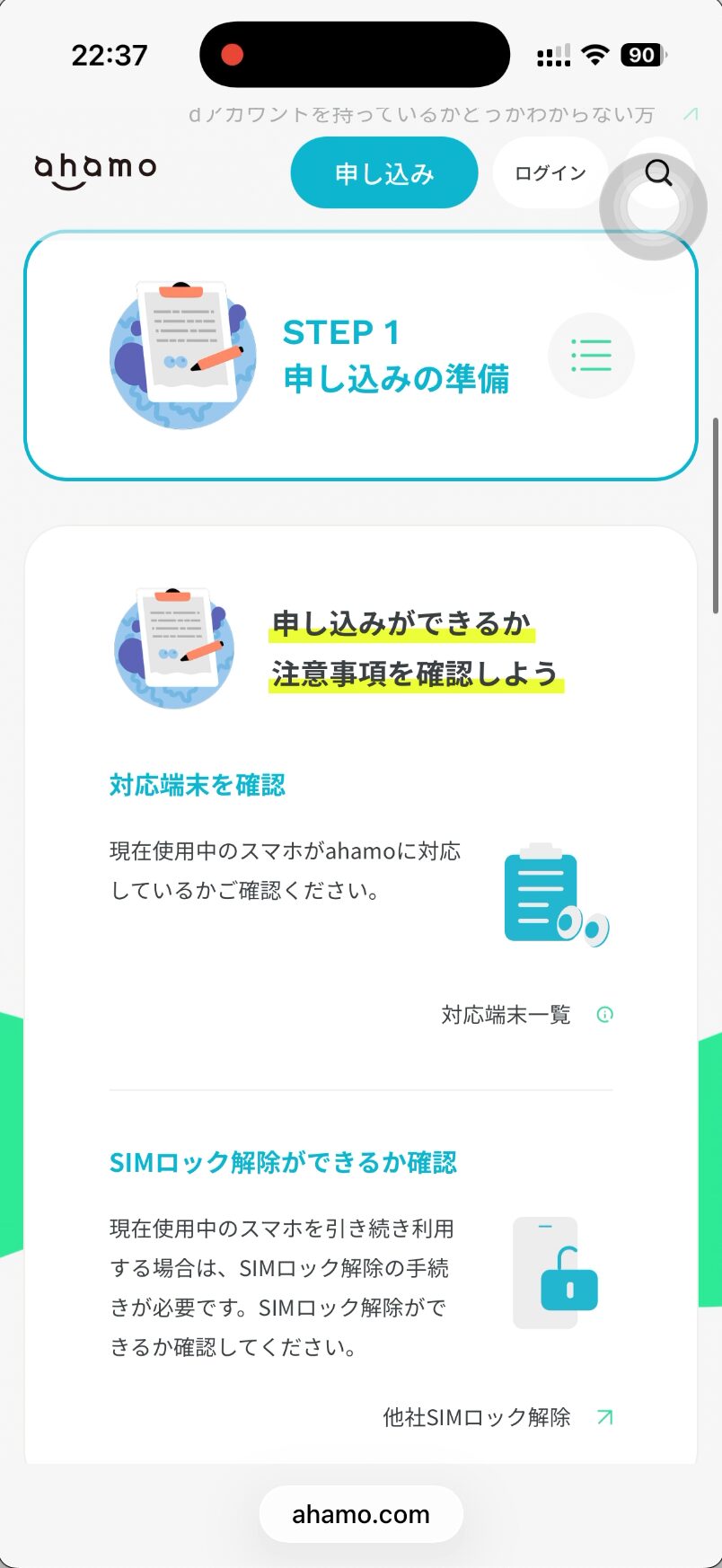Screen dimensions: 722x1568
Task: Tap the battery level 90 indicator
Action: click(641, 55)
